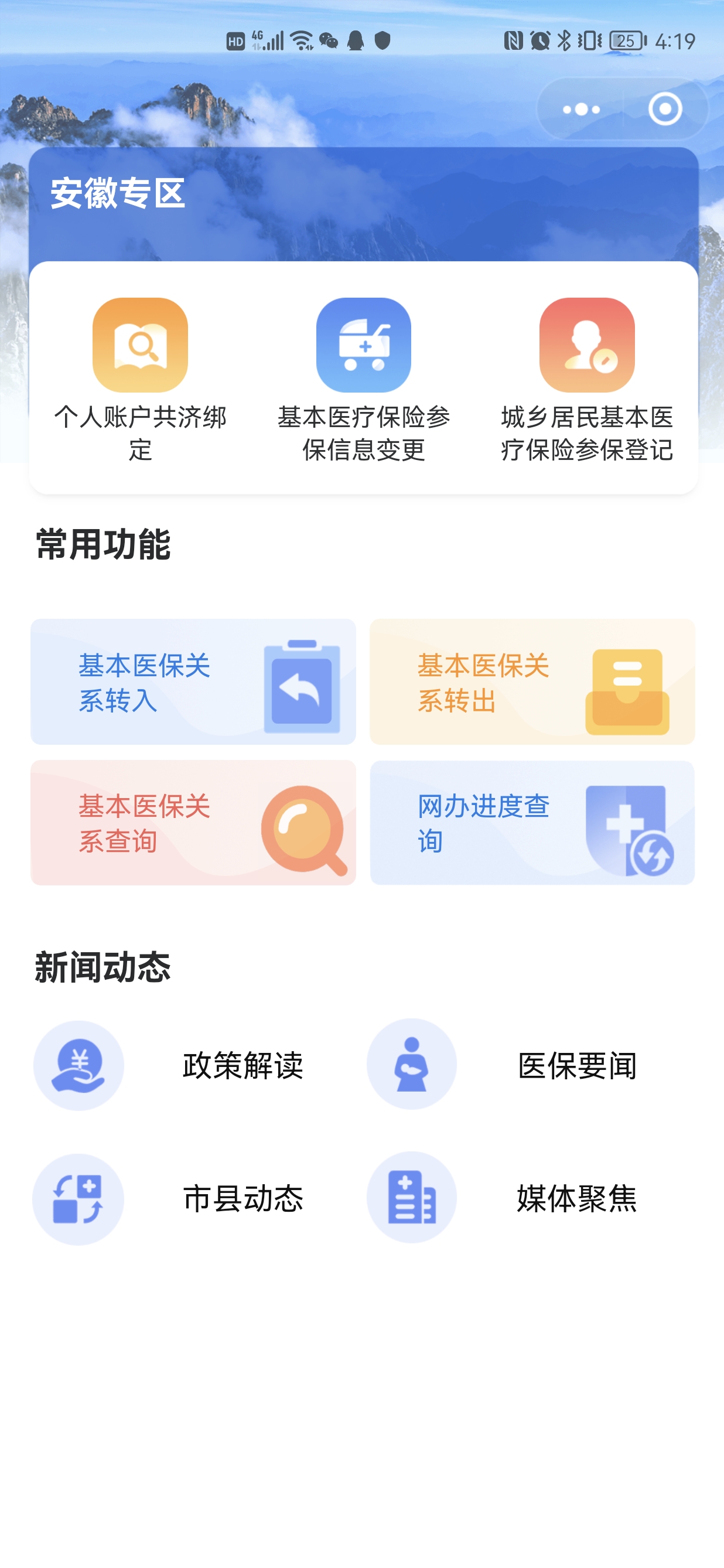Check 网办进度查询
The height and width of the screenshot is (1568, 724).
tap(532, 822)
